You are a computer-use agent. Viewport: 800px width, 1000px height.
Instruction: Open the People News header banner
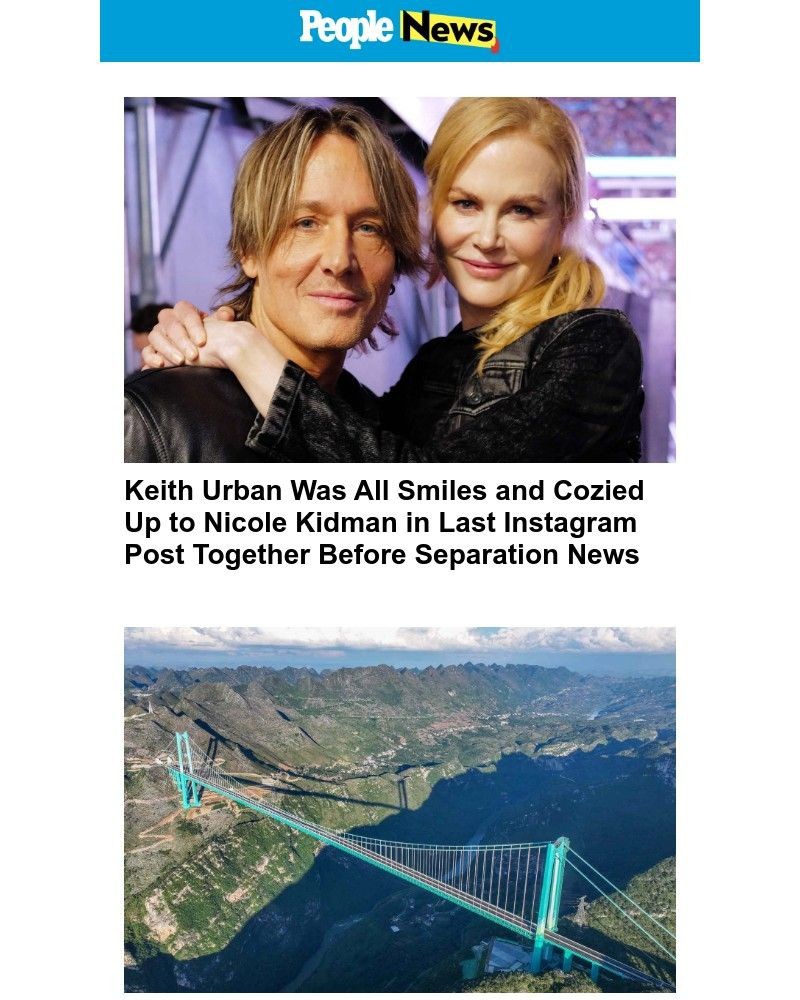(399, 30)
